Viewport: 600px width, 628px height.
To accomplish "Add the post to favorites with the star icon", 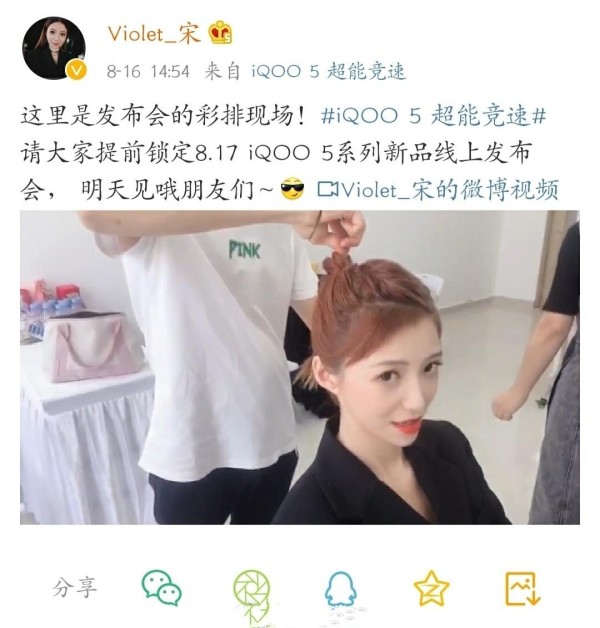I will pos(431,588).
